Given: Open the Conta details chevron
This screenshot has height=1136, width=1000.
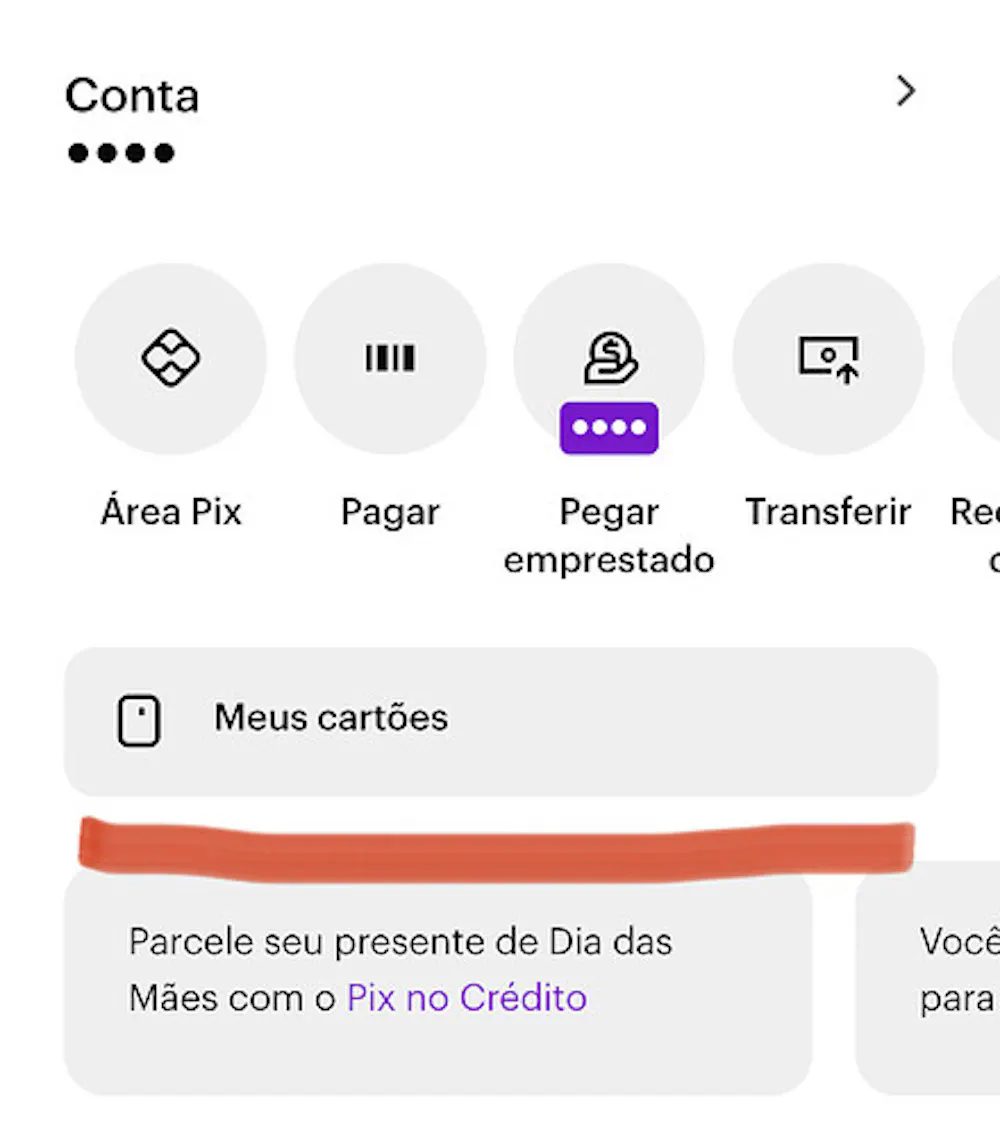Looking at the screenshot, I should (x=905, y=92).
